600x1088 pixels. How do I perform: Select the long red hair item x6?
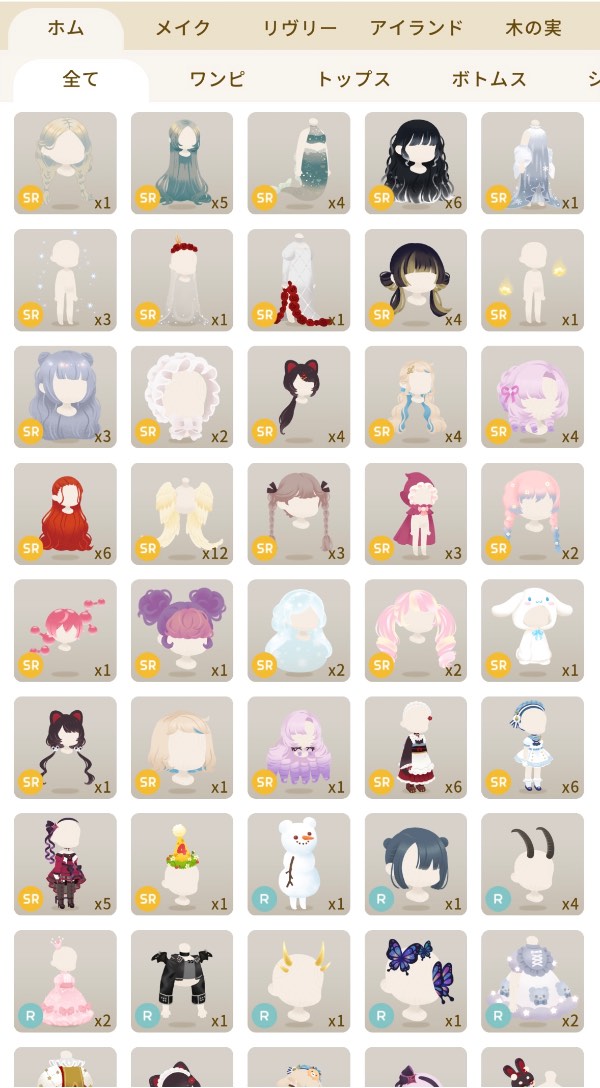pyautogui.click(x=65, y=513)
